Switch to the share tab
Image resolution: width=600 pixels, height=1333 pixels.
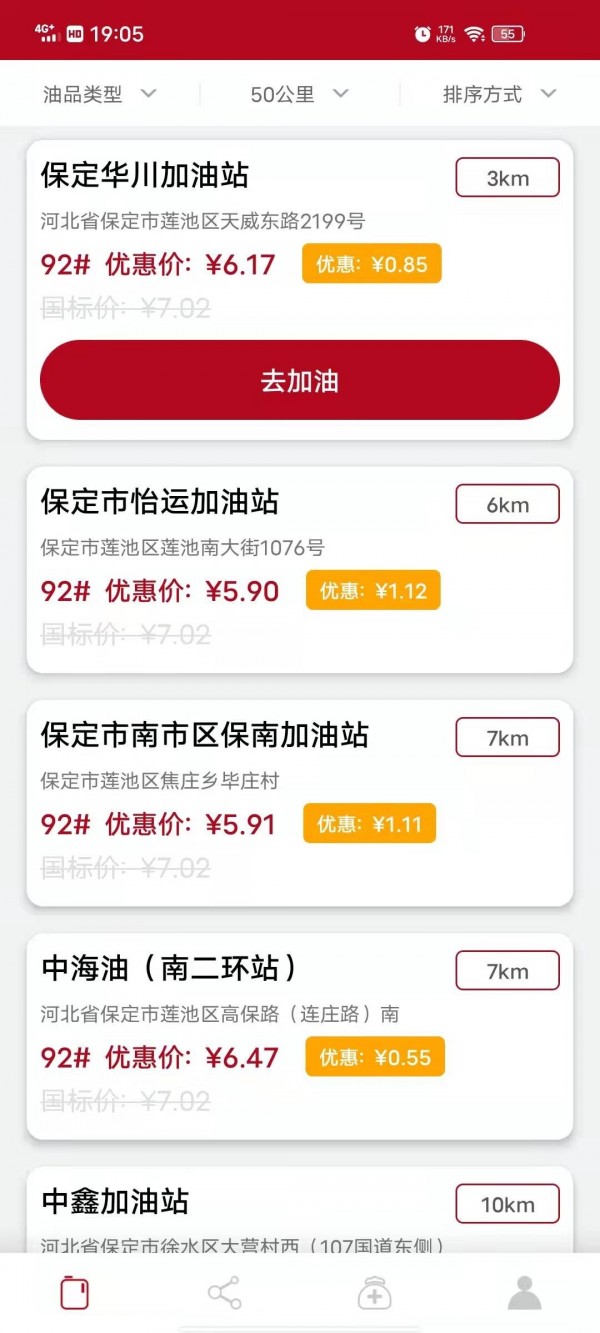pos(225,1294)
